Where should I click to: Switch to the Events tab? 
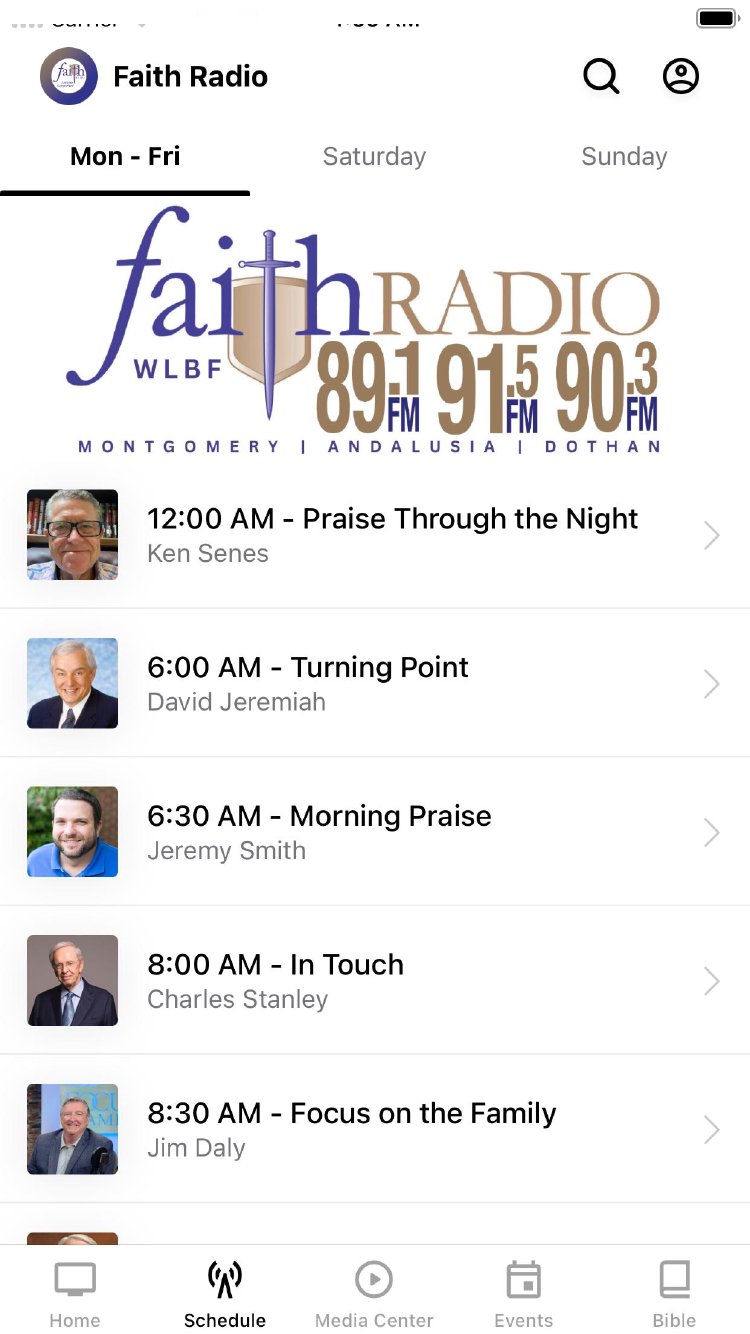click(524, 1294)
